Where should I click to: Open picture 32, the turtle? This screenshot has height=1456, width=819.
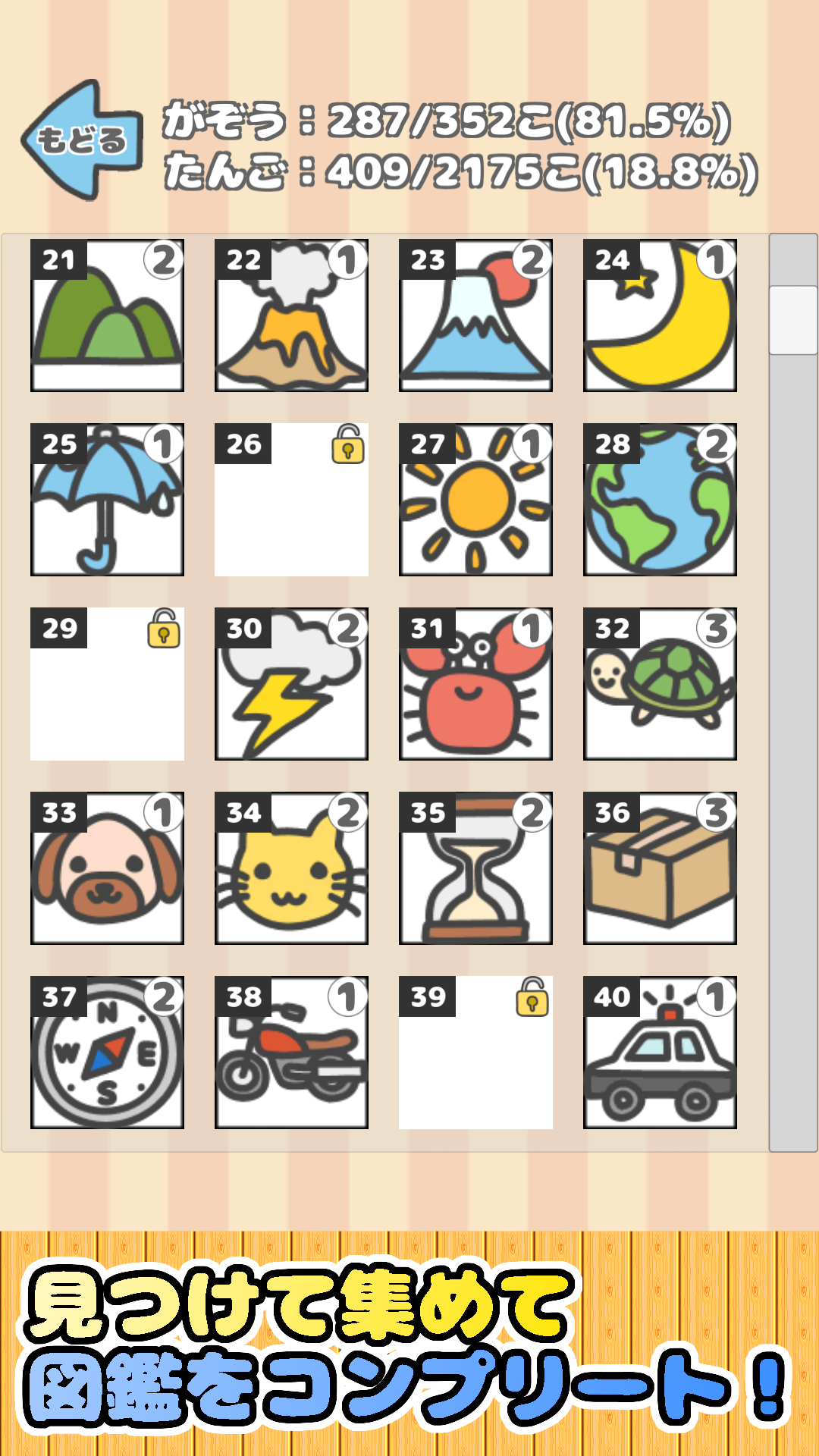pyautogui.click(x=660, y=684)
